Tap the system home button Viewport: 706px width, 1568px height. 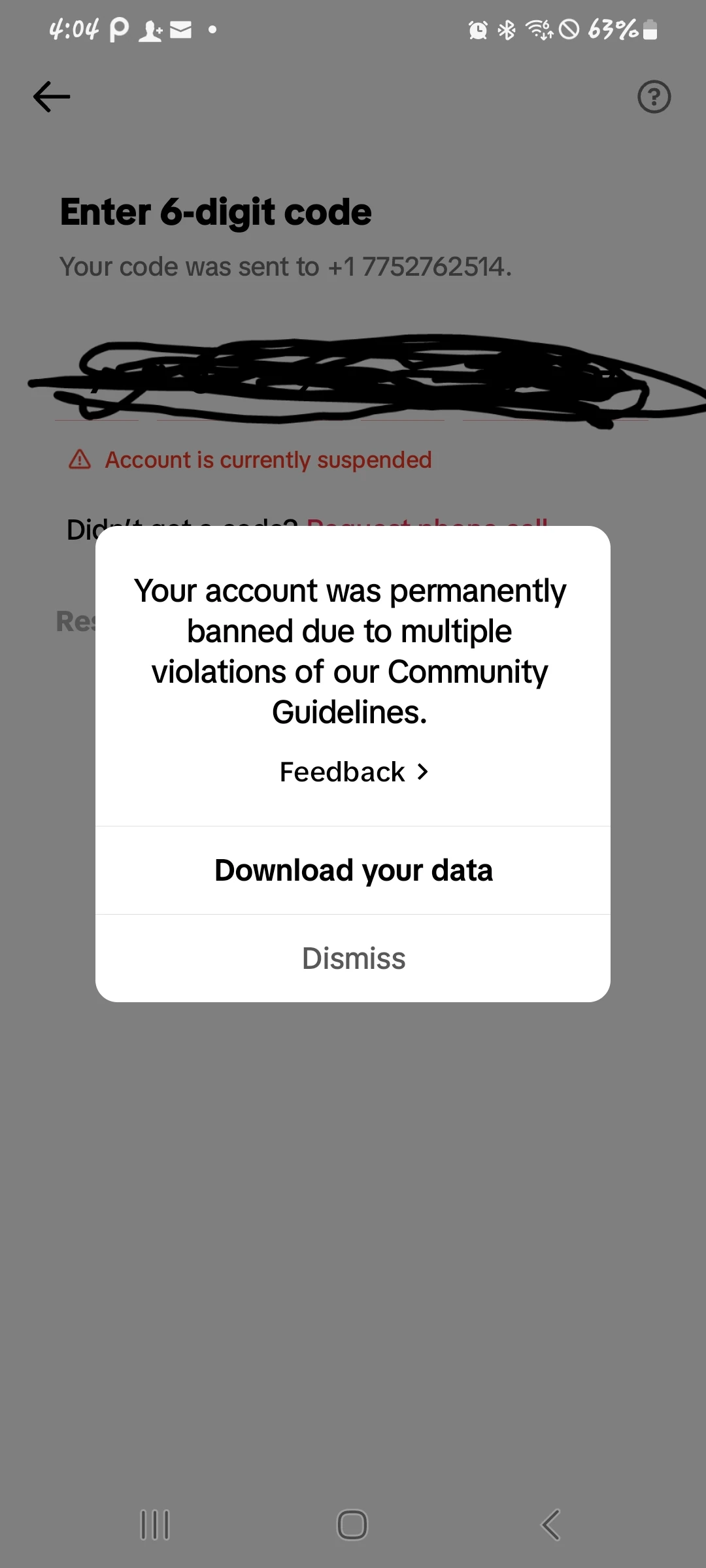click(352, 1525)
